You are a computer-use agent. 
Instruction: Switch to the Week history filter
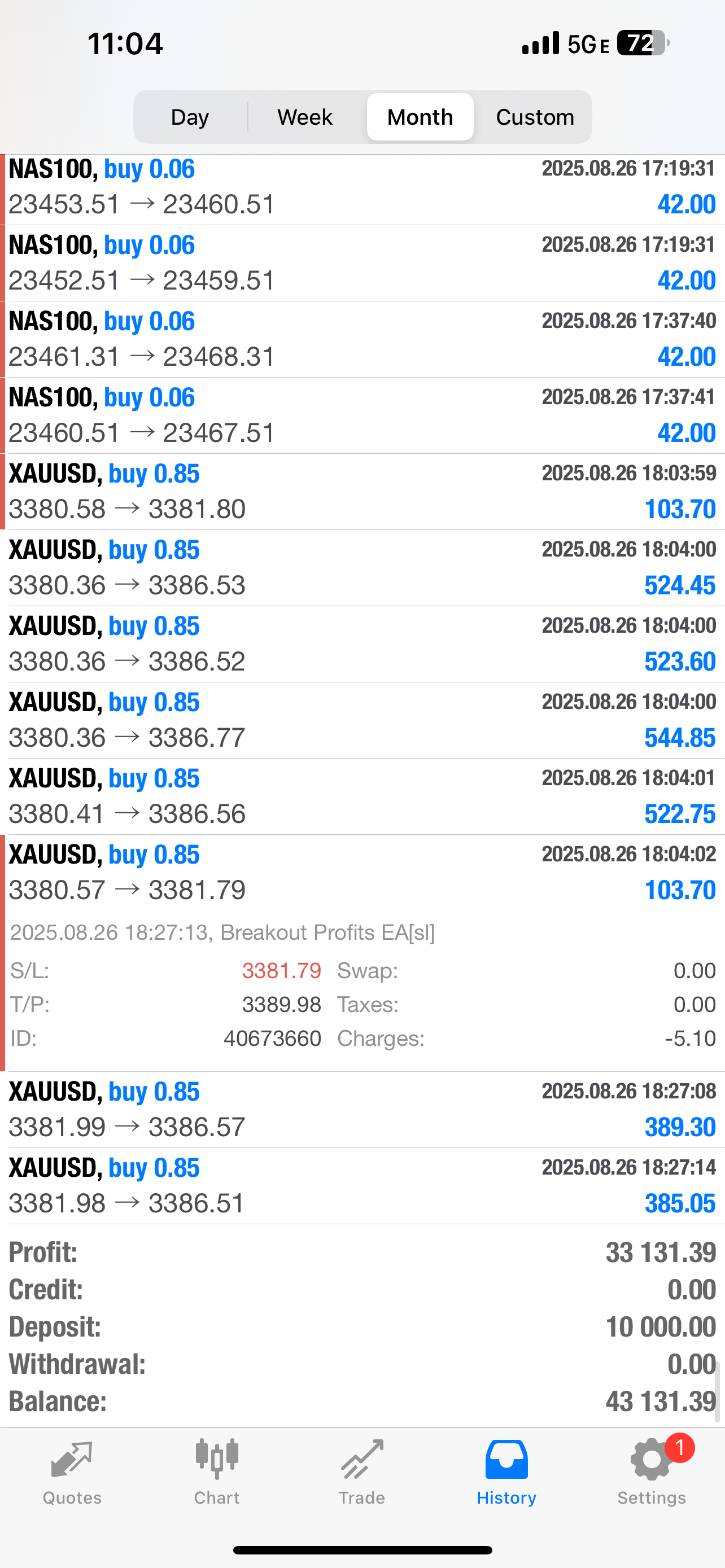(x=304, y=116)
